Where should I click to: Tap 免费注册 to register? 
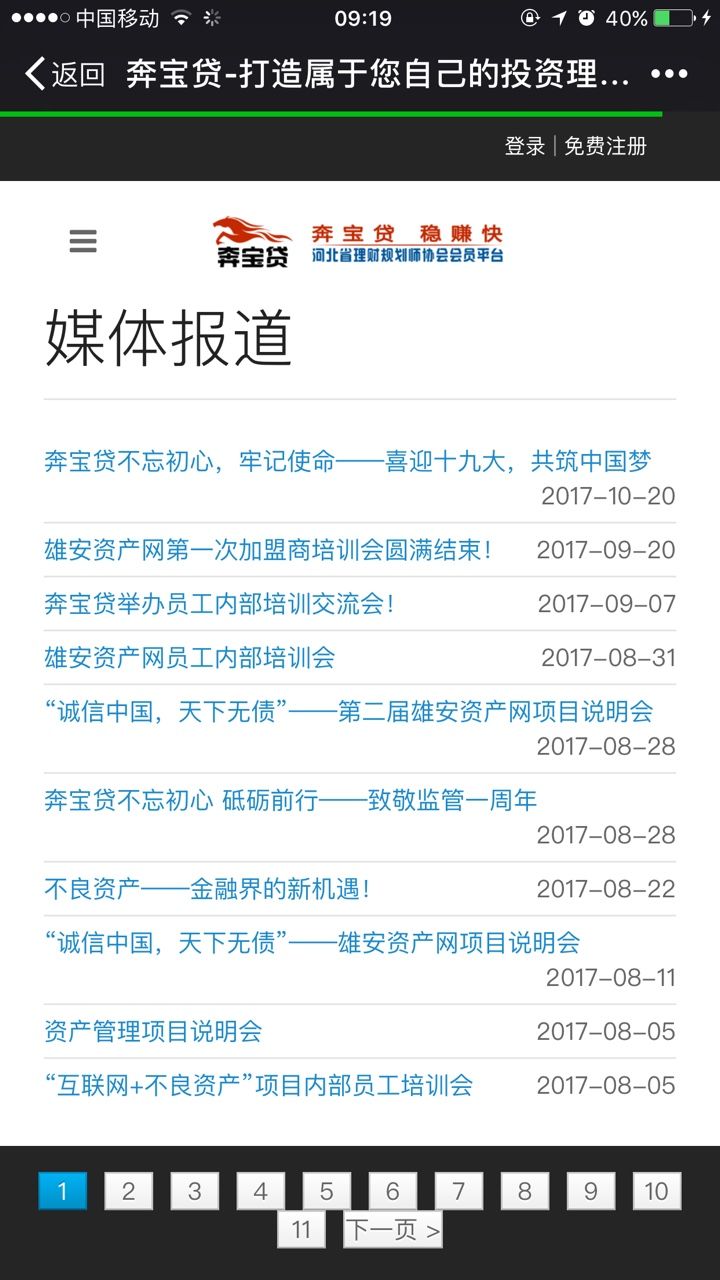coord(605,146)
